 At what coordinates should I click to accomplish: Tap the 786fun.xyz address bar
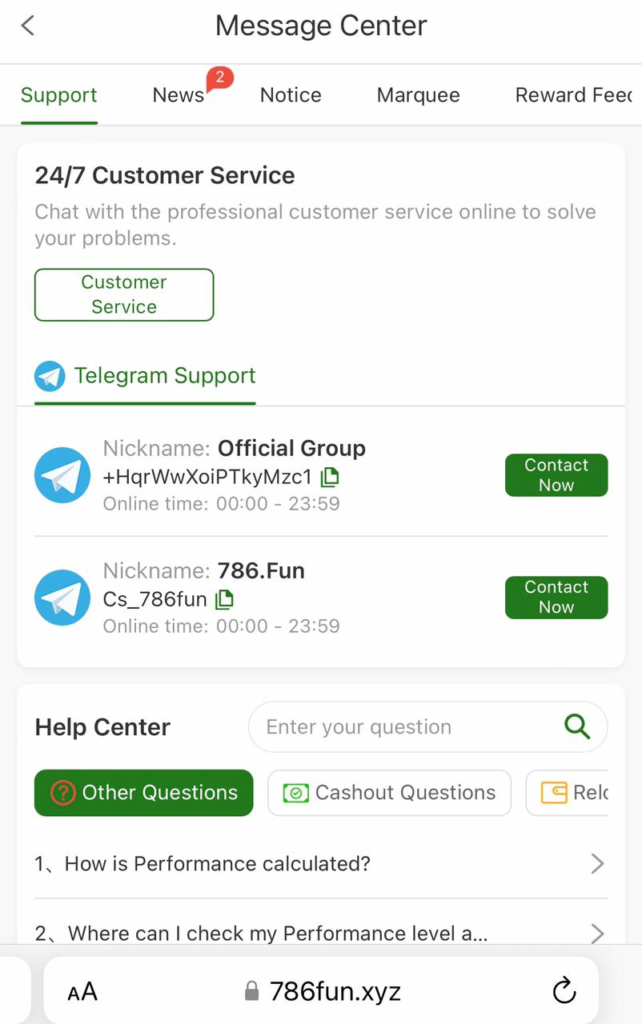[322, 992]
